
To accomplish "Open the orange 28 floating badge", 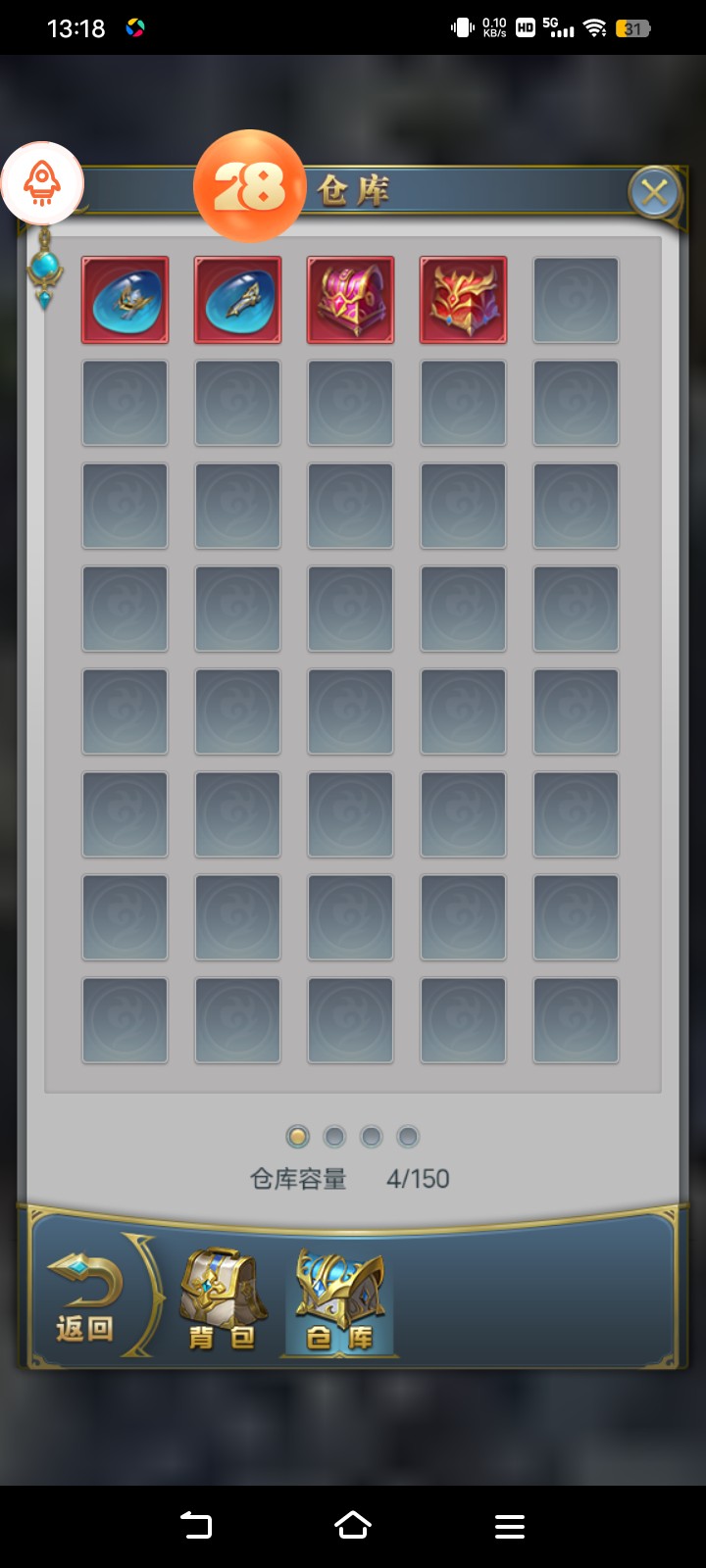I will (249, 186).
